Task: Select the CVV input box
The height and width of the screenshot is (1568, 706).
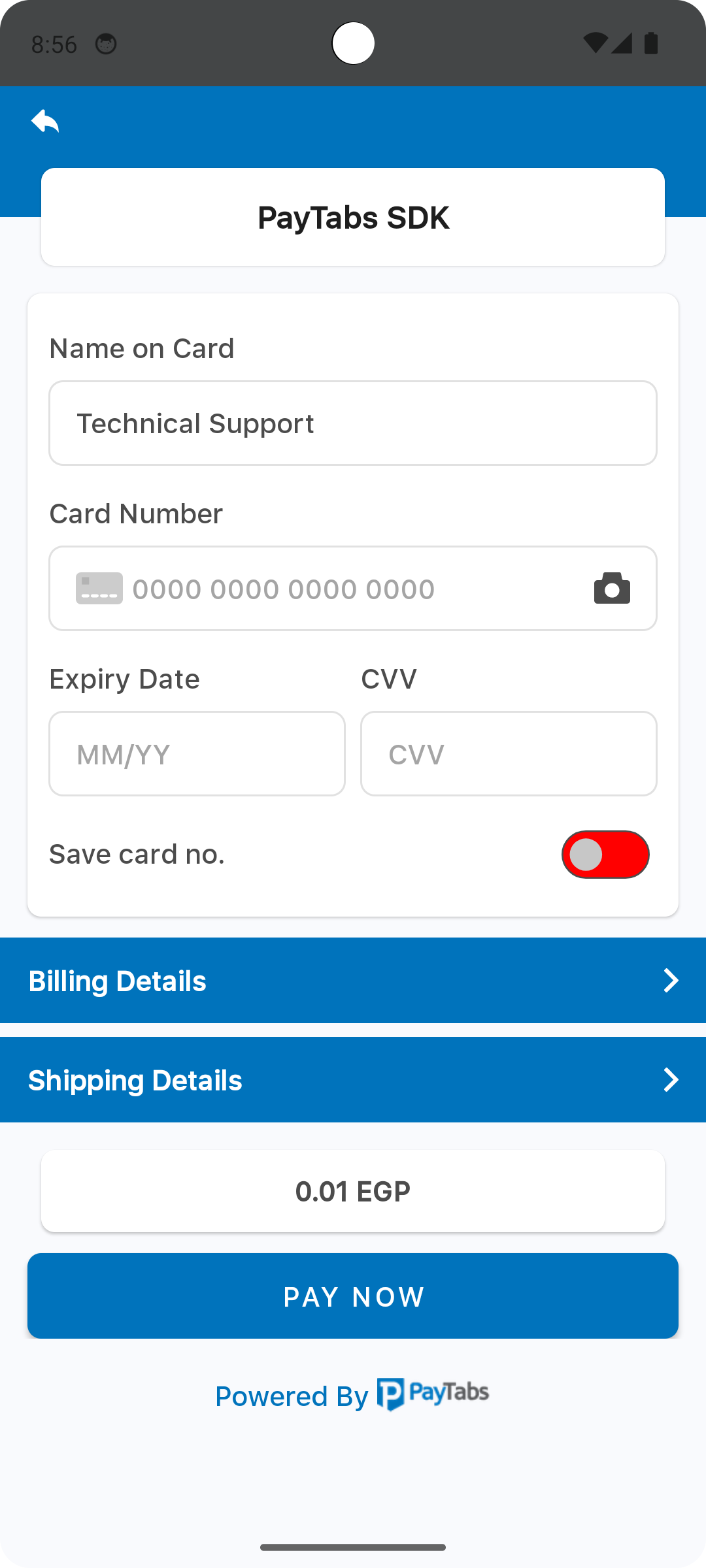Action: 509,754
